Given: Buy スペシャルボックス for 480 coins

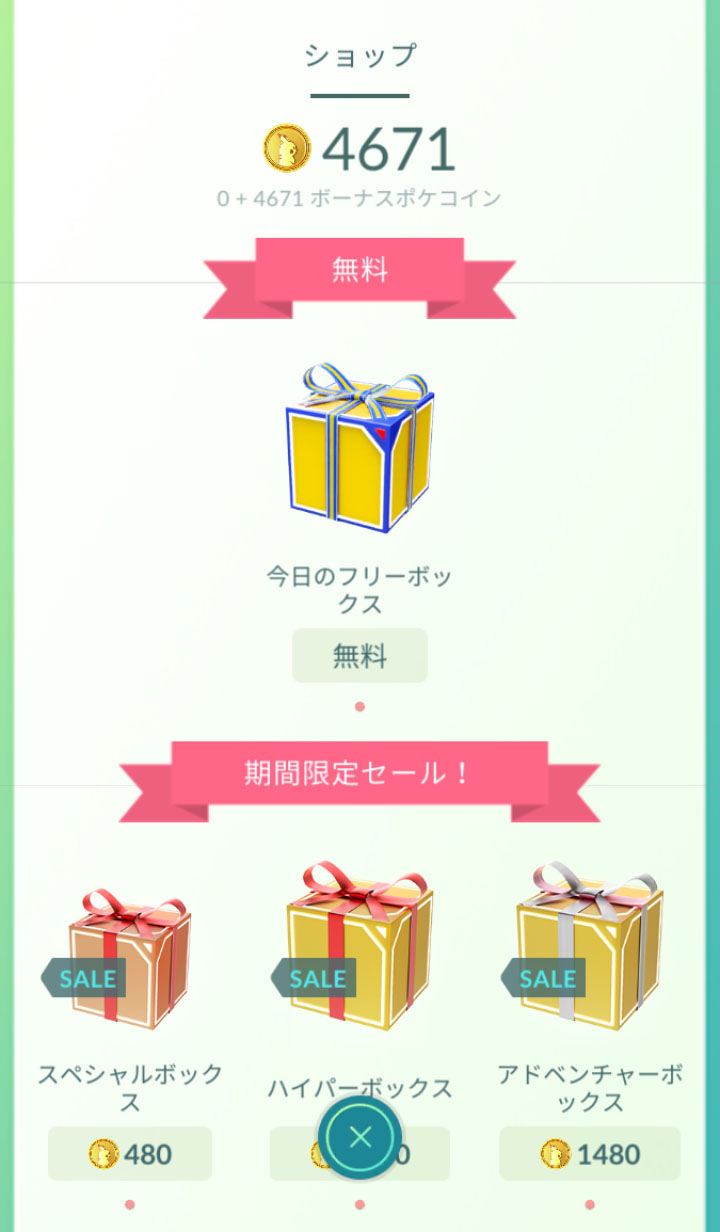Looking at the screenshot, I should point(130,1154).
